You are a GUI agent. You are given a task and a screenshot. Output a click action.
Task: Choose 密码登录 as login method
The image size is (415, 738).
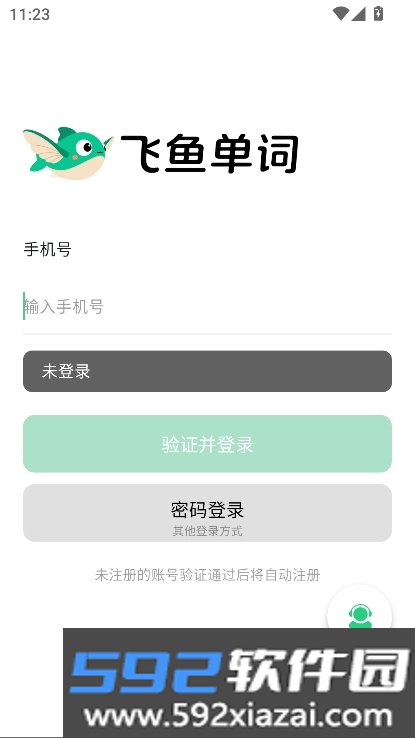(208, 513)
